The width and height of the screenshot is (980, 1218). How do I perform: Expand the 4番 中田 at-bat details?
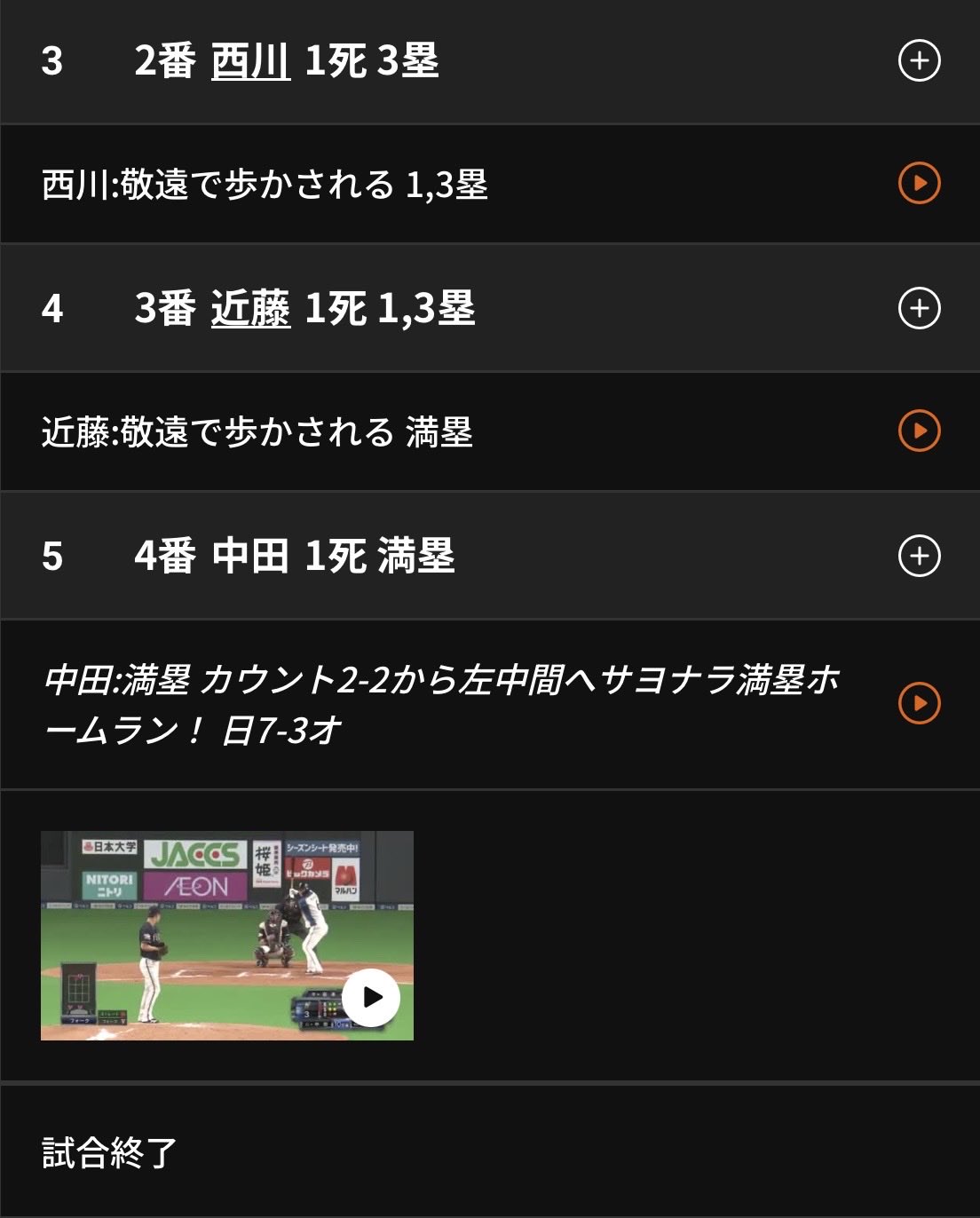pyautogui.click(x=919, y=556)
